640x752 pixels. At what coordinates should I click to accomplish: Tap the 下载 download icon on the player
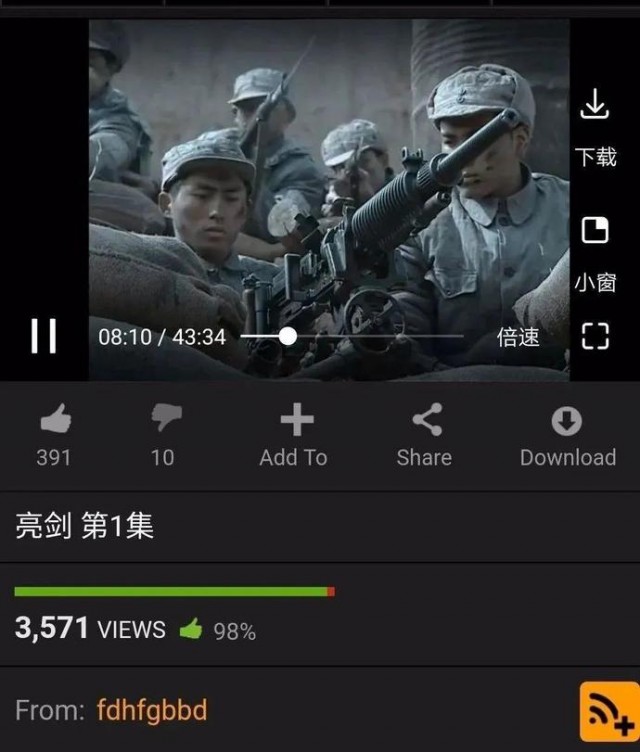click(595, 106)
